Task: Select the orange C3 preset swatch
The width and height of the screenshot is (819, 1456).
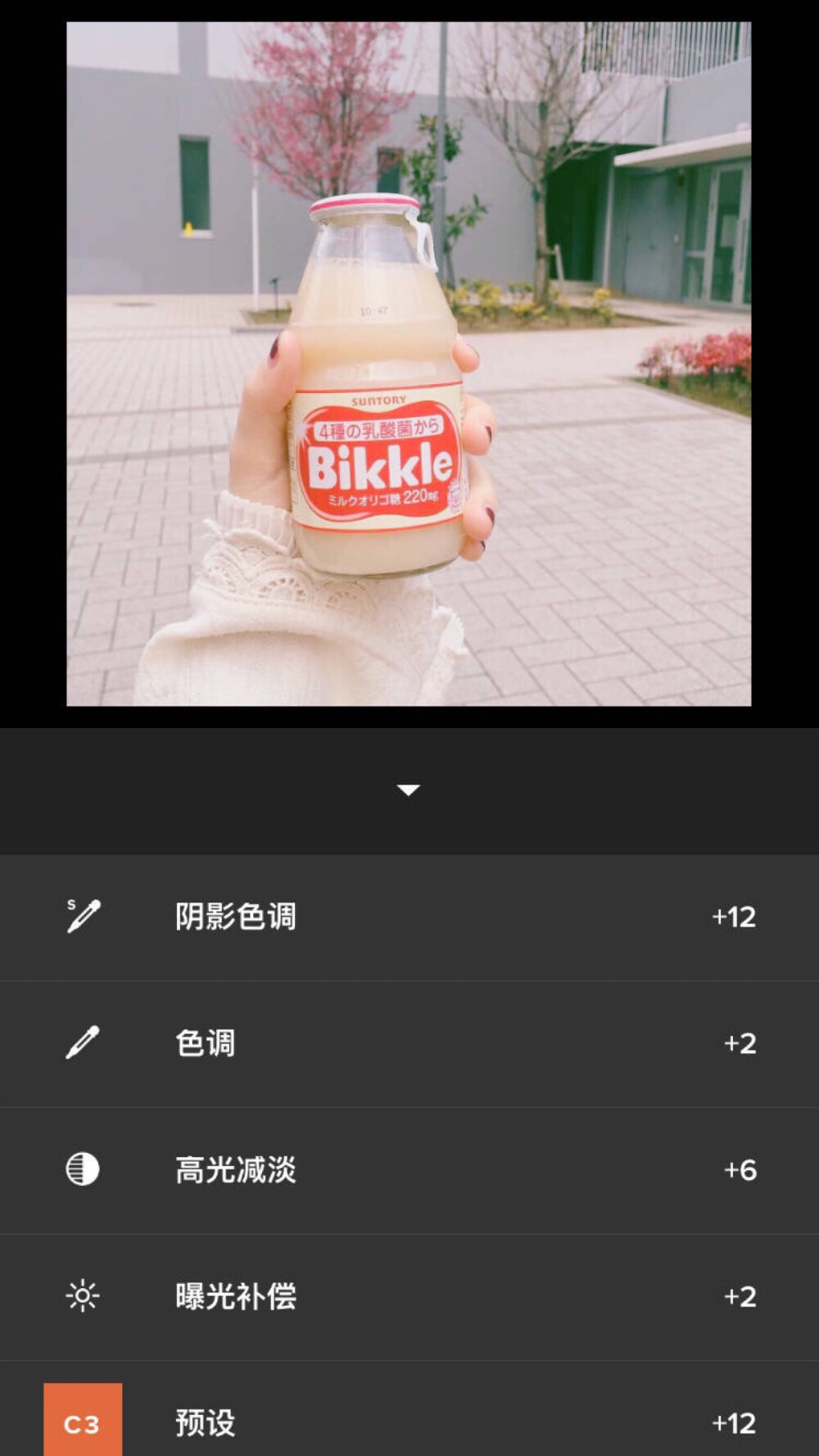Action: coord(82,1423)
